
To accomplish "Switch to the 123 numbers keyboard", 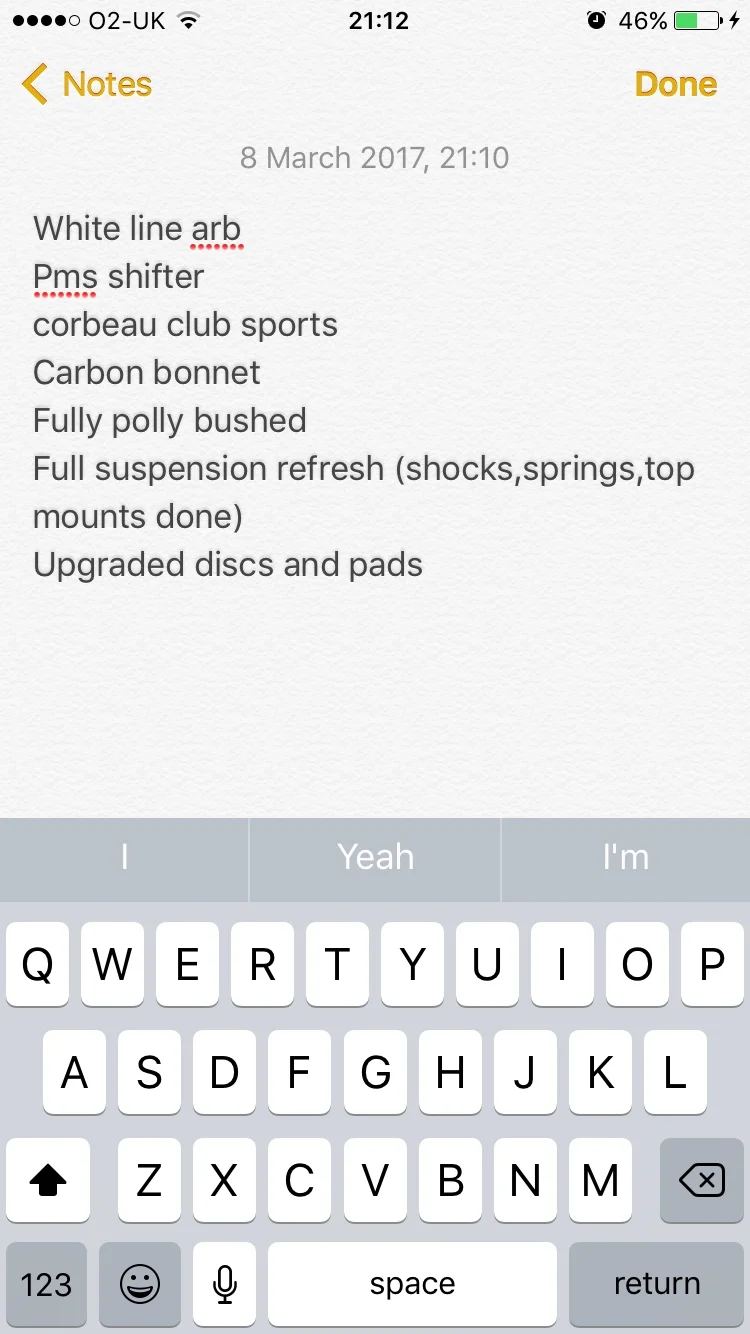I will click(47, 1284).
